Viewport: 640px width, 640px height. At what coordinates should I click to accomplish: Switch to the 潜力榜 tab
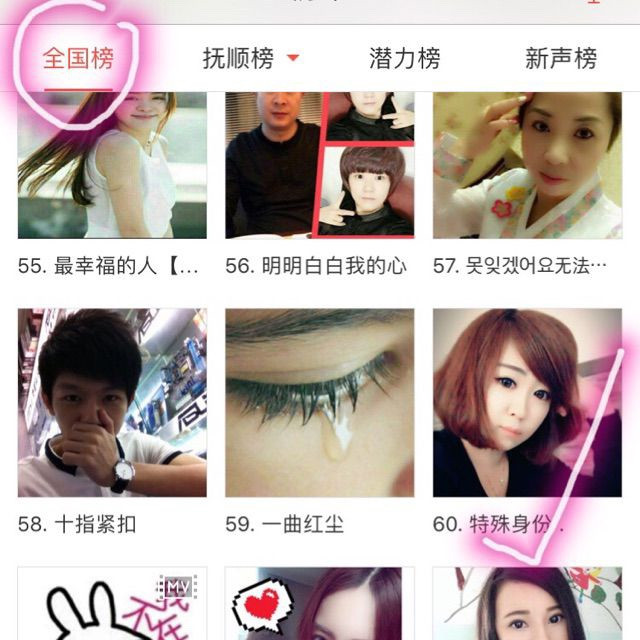click(404, 58)
